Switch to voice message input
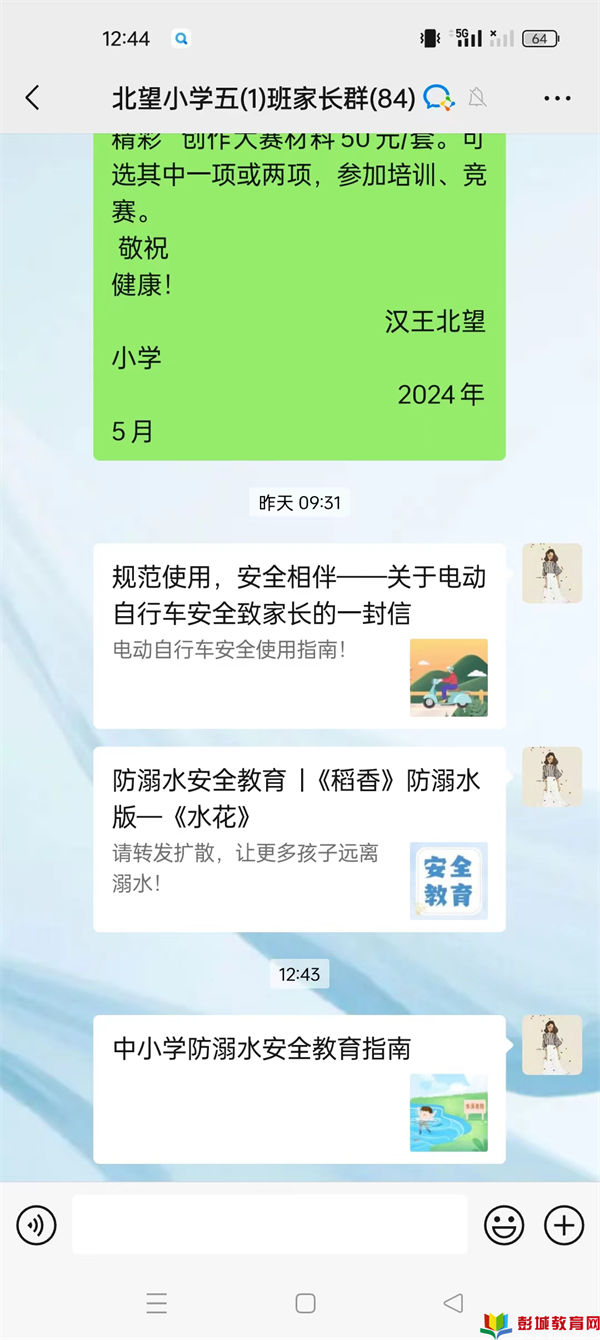This screenshot has width=600, height=1340. point(37,1224)
